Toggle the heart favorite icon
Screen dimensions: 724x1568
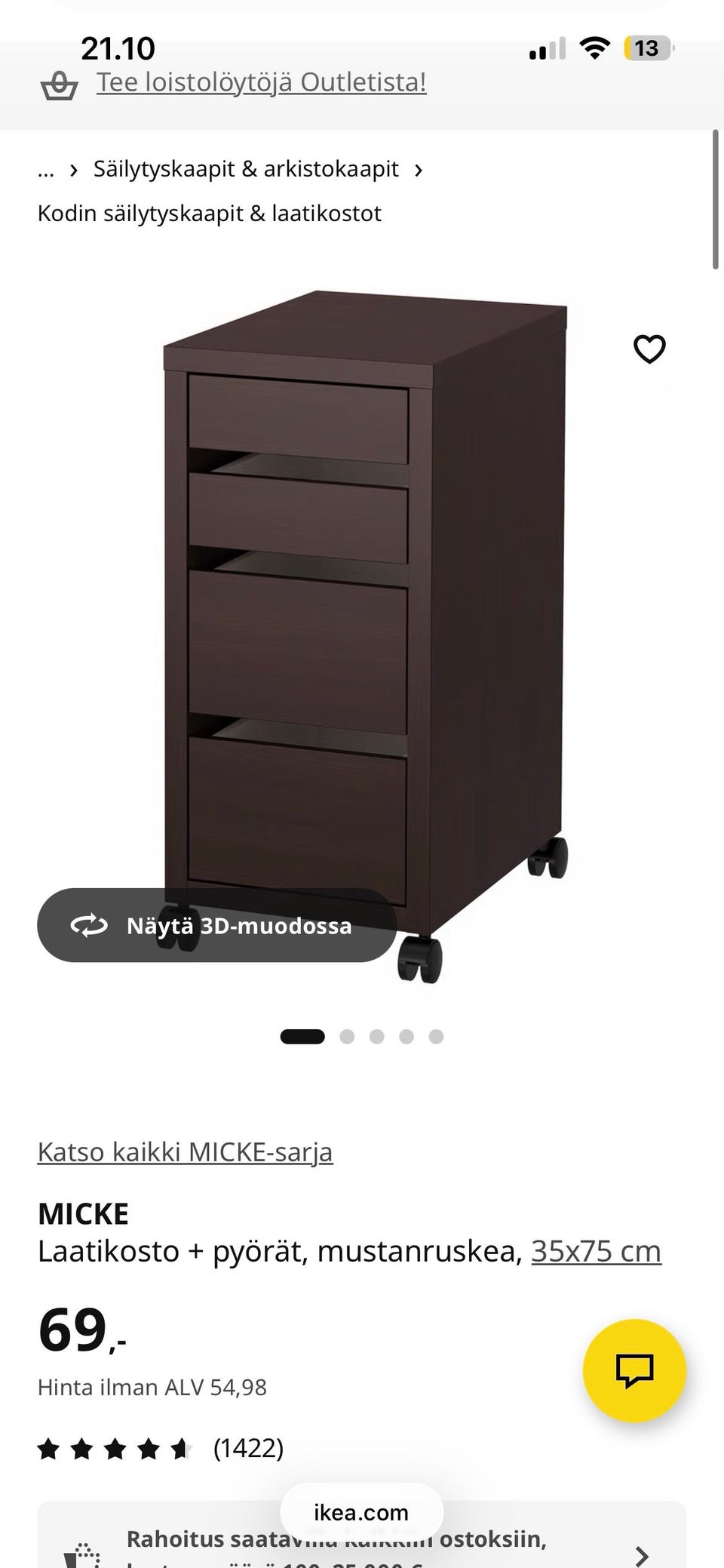tap(649, 349)
